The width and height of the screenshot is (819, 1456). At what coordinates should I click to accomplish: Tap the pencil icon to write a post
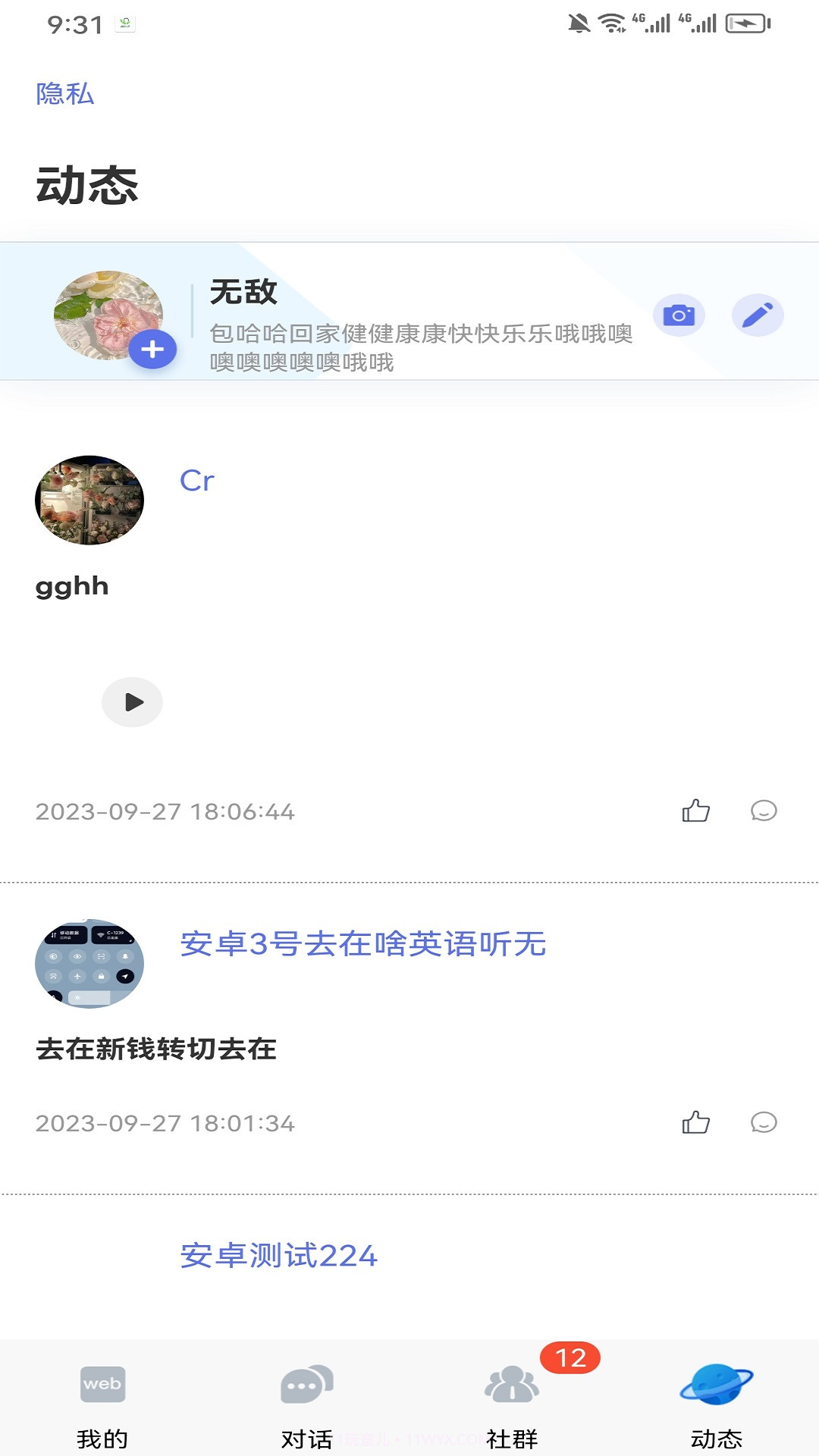[756, 314]
